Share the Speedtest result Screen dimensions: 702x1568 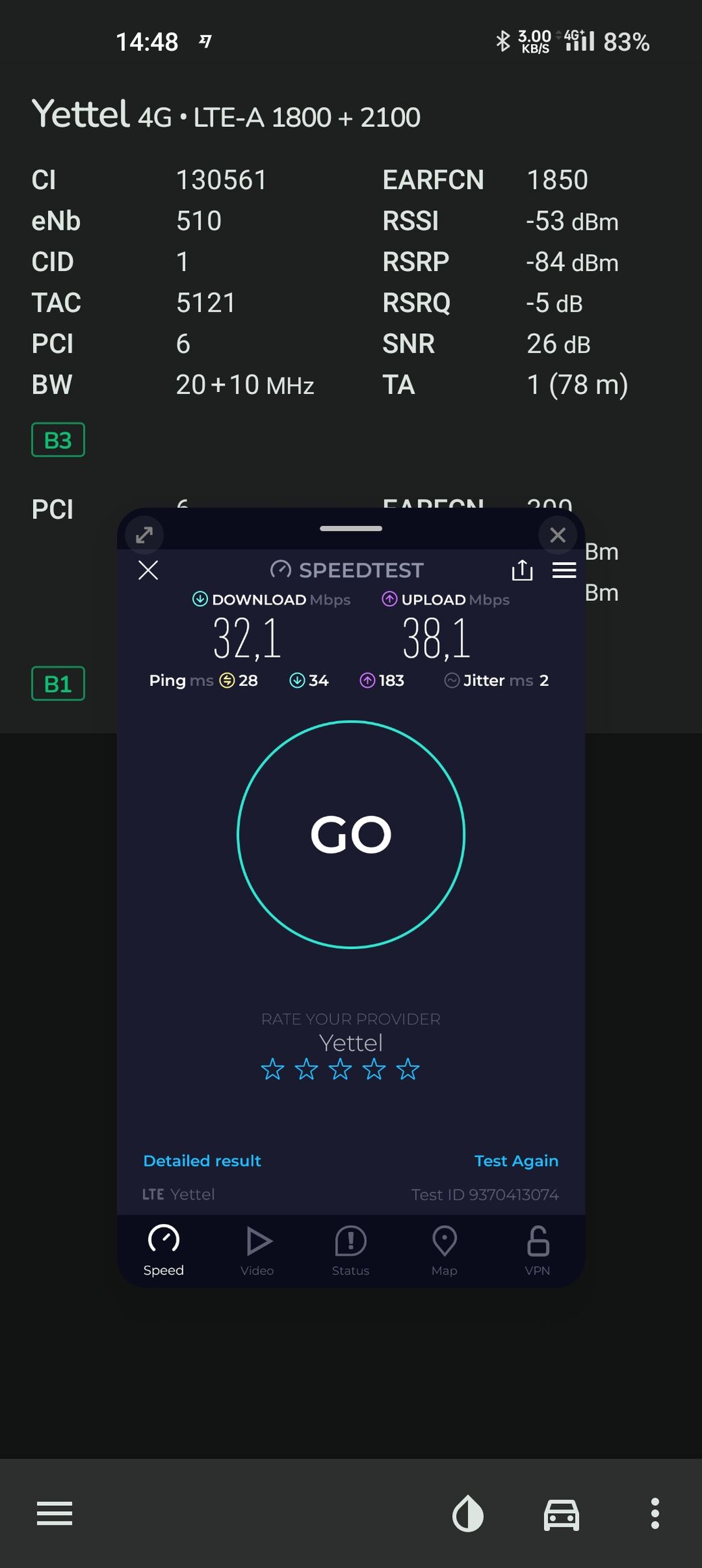click(522, 570)
